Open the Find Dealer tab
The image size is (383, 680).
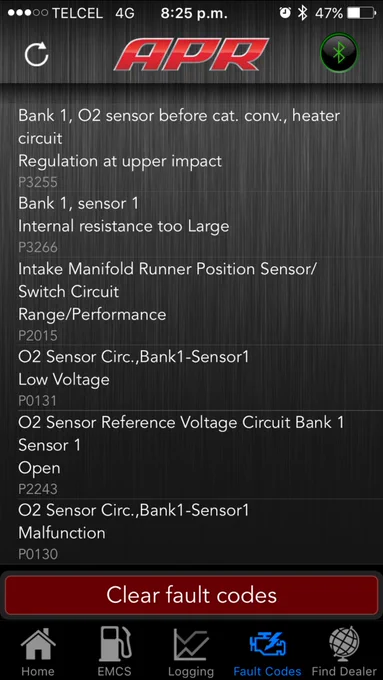(x=344, y=652)
